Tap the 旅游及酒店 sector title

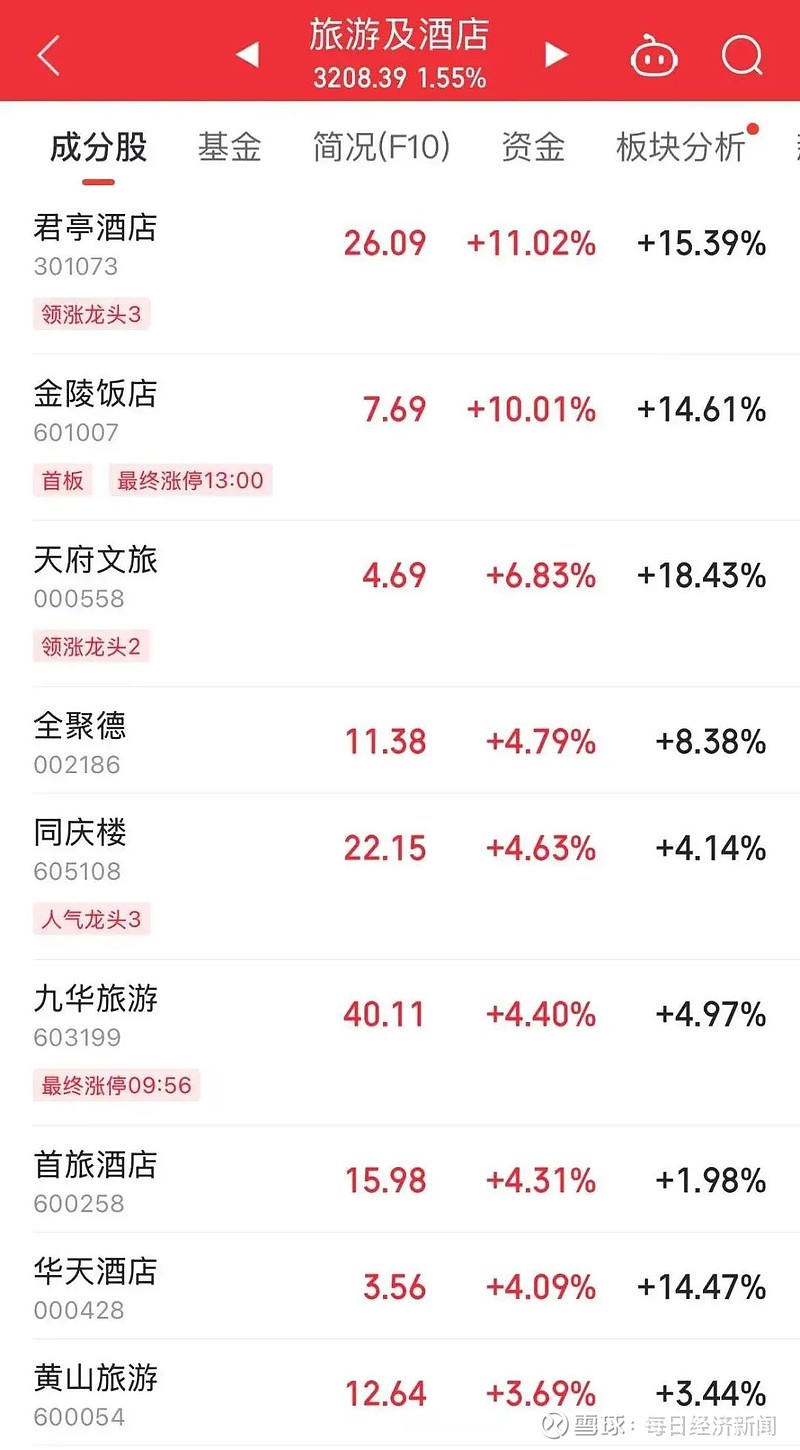(400, 36)
